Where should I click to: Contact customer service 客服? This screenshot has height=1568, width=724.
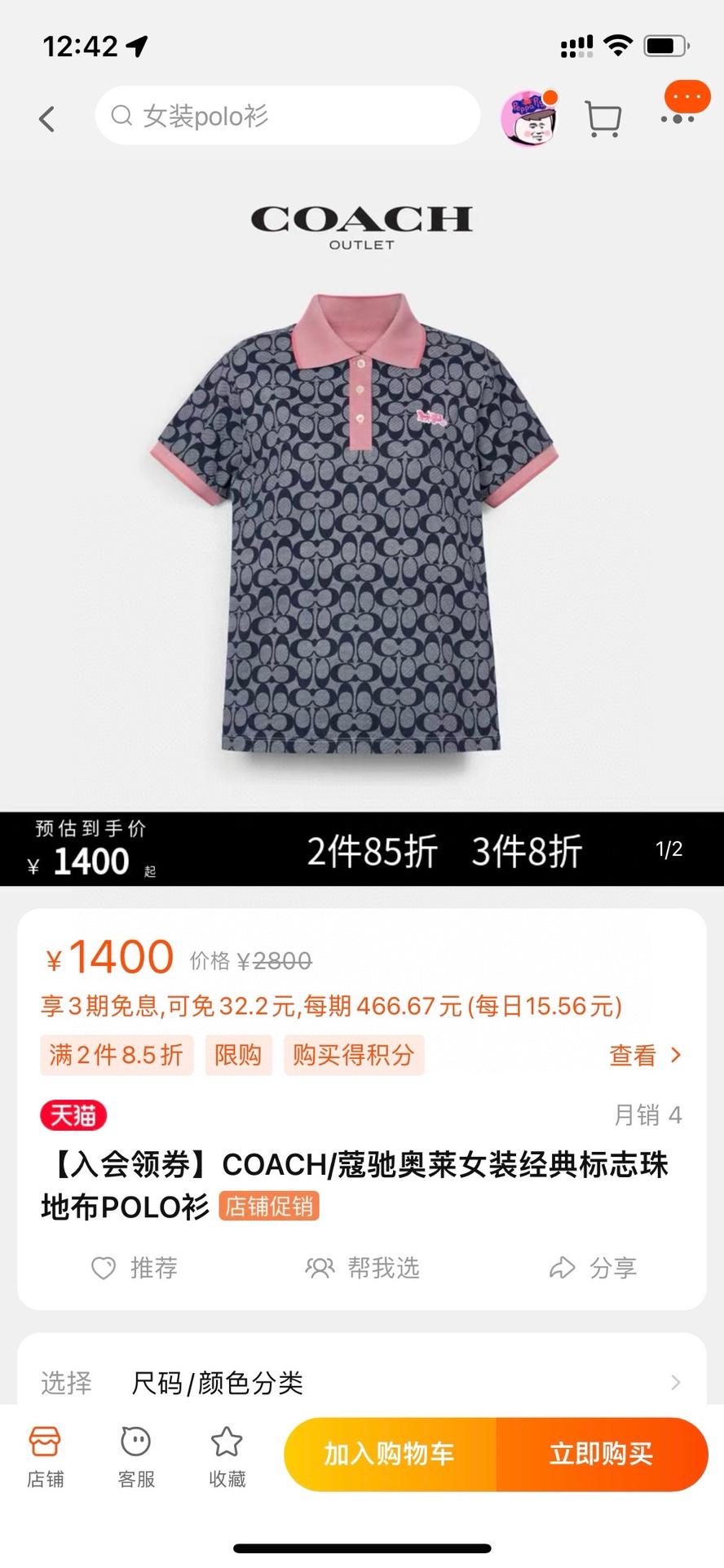click(136, 1458)
